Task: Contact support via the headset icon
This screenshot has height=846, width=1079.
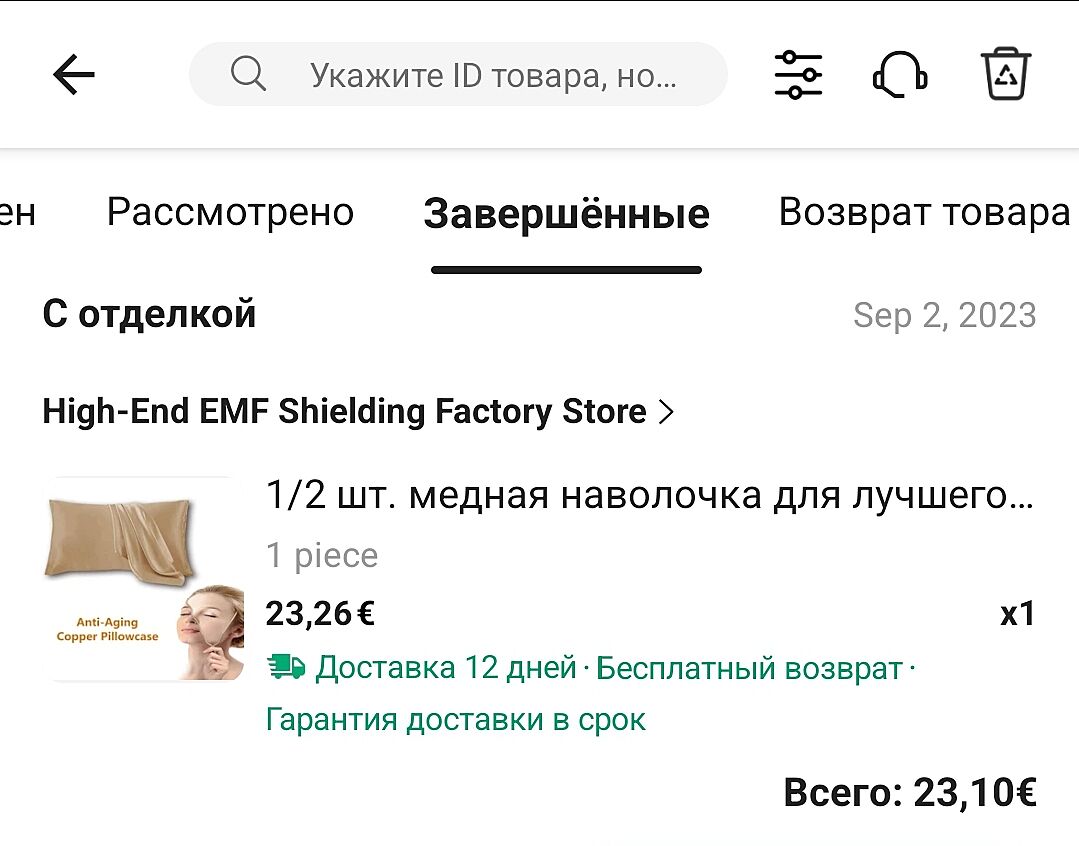Action: (x=900, y=75)
